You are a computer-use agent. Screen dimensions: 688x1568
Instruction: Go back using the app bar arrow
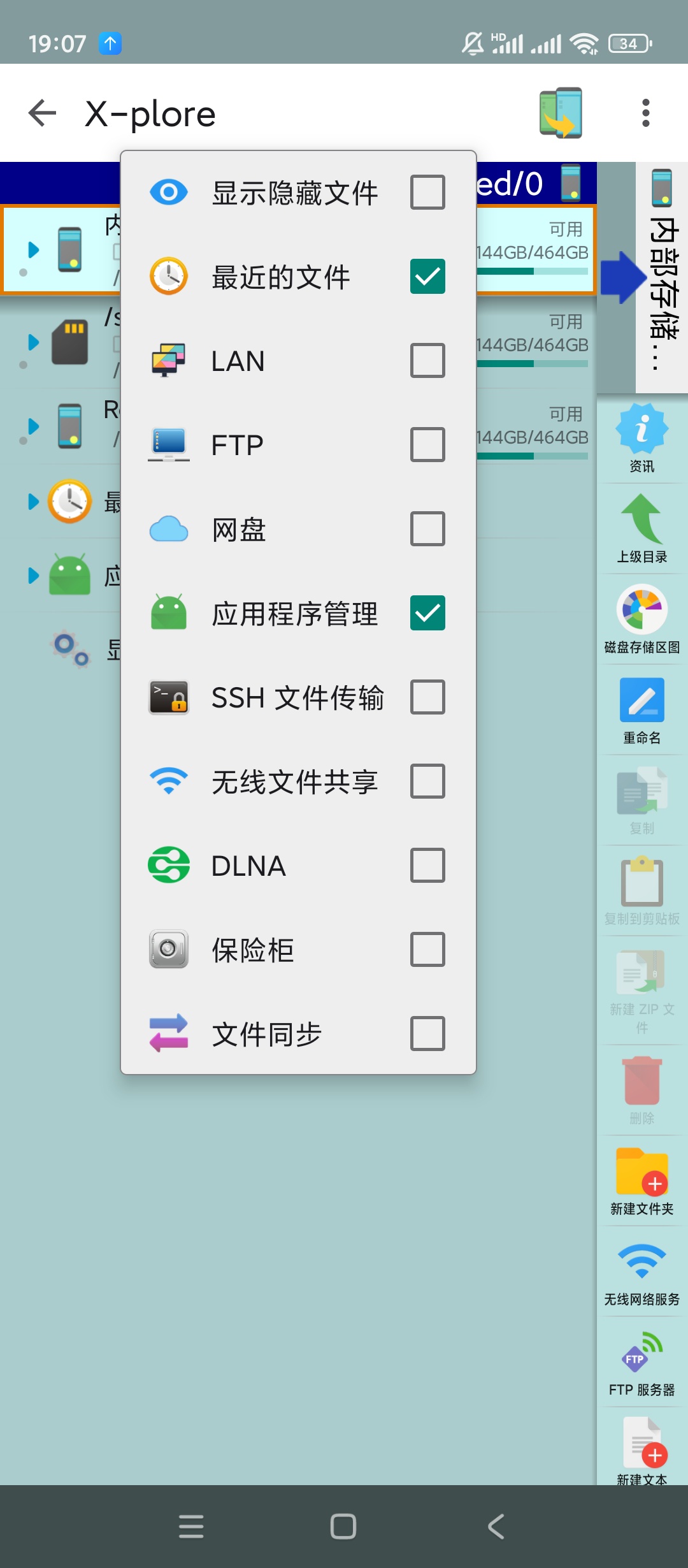pos(43,113)
